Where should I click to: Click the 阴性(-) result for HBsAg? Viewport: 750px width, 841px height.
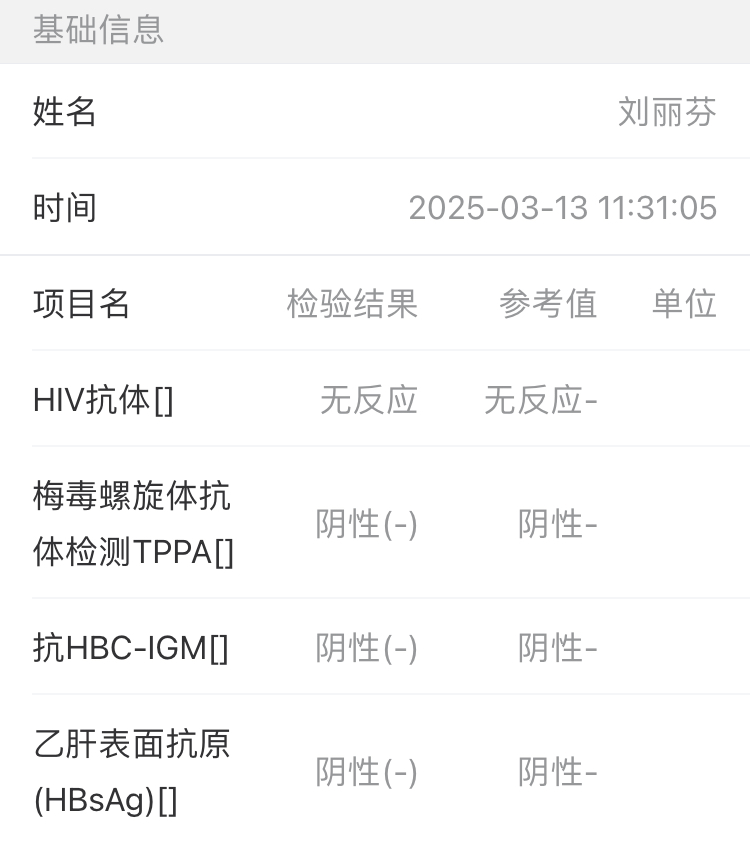(x=366, y=771)
